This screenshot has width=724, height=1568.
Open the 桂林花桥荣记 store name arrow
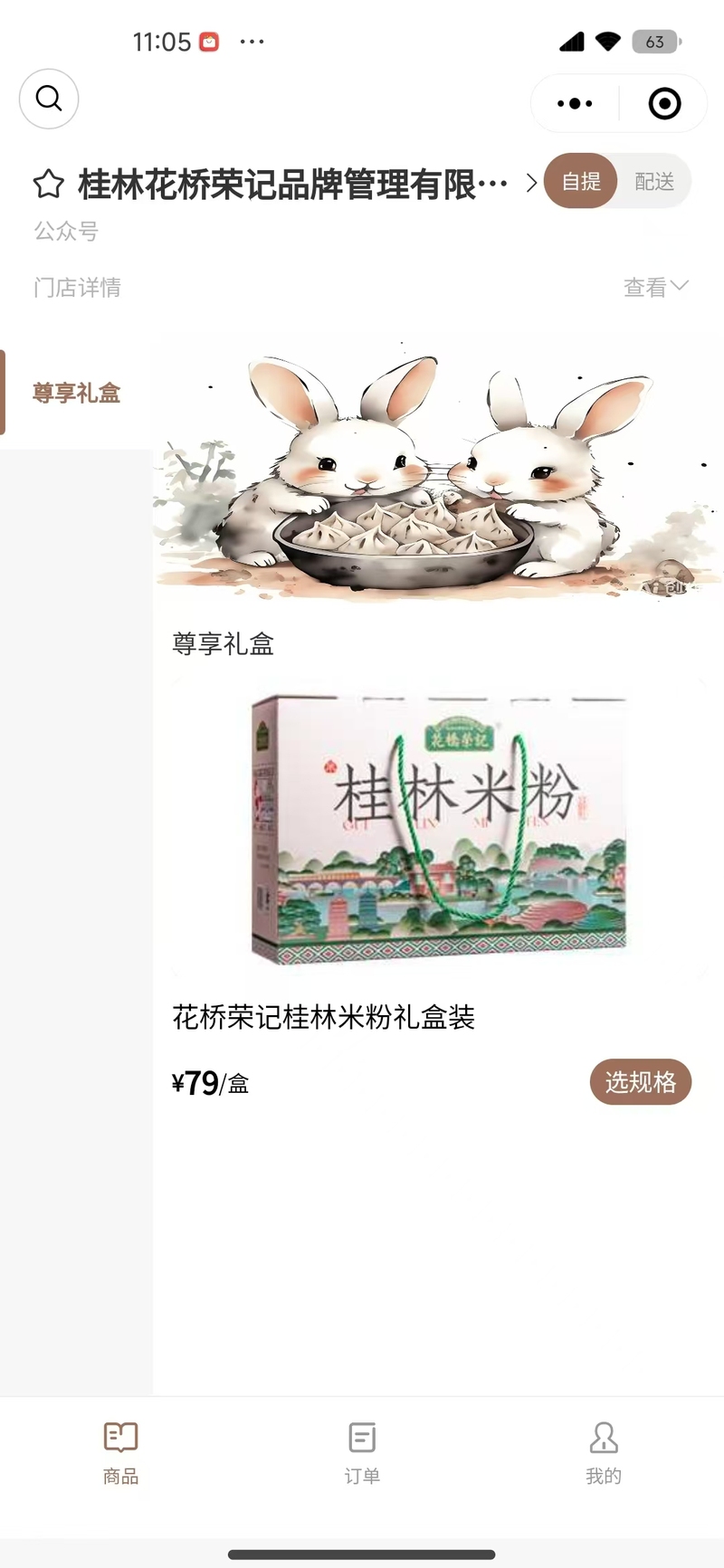(531, 185)
